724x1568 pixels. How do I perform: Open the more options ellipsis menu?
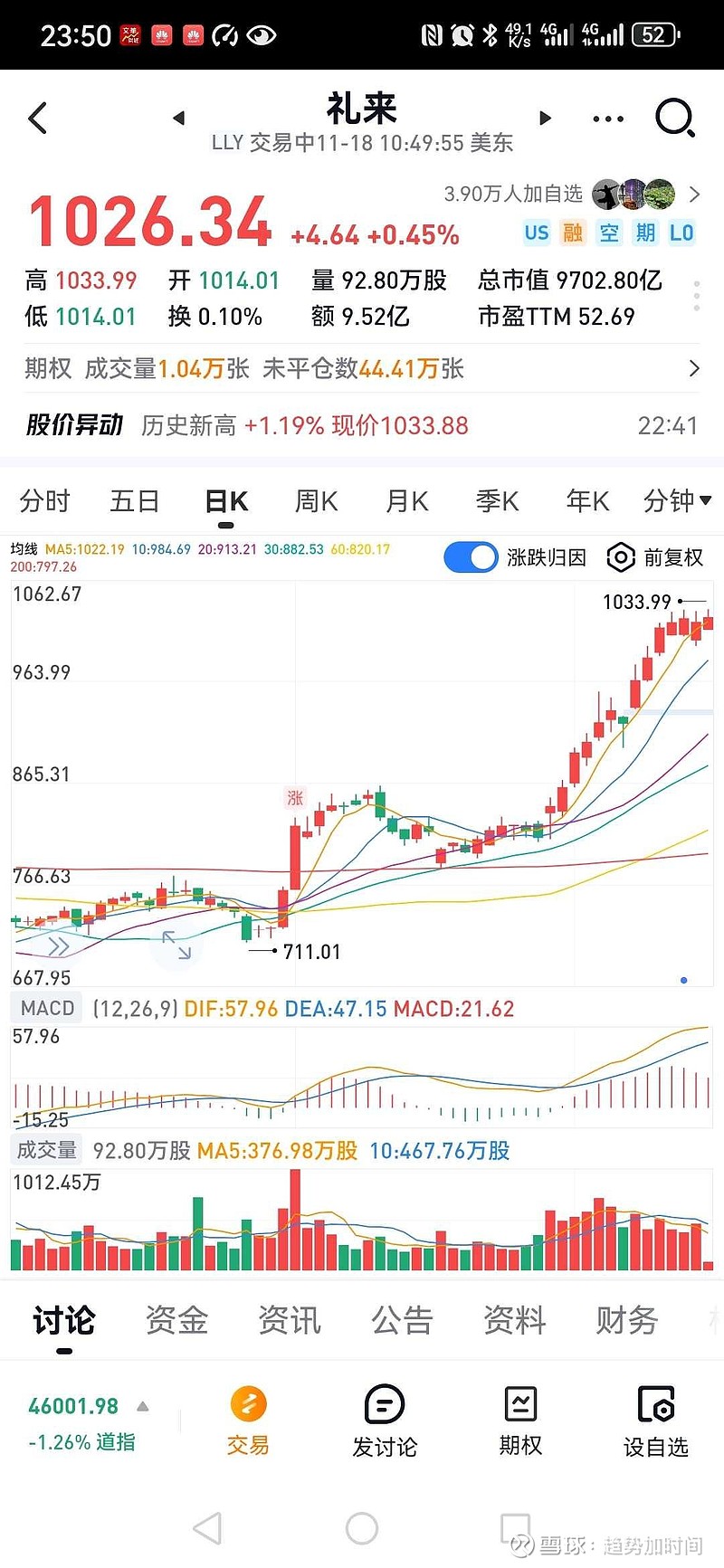click(x=605, y=119)
